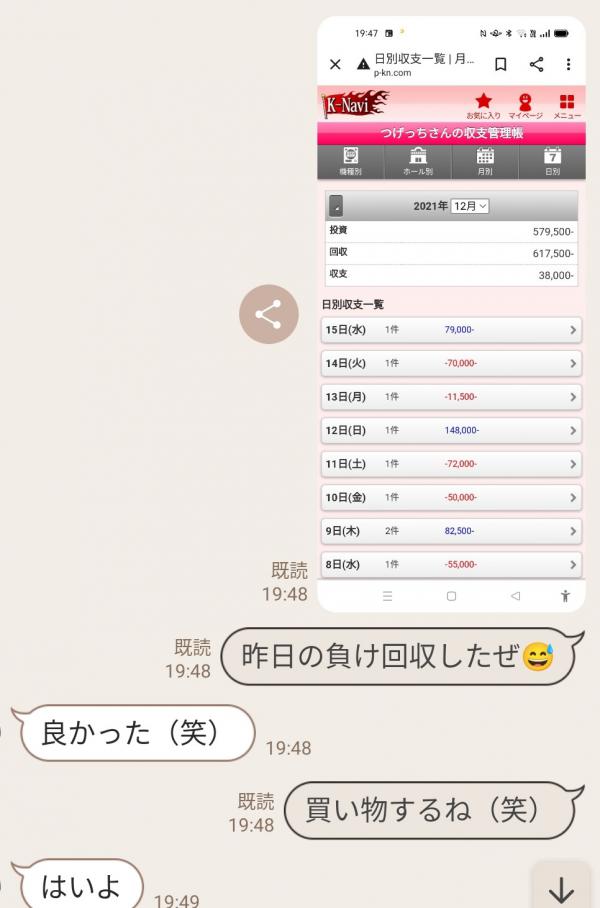
Task: Jump to latest messages with the down arrow
Action: [561, 889]
